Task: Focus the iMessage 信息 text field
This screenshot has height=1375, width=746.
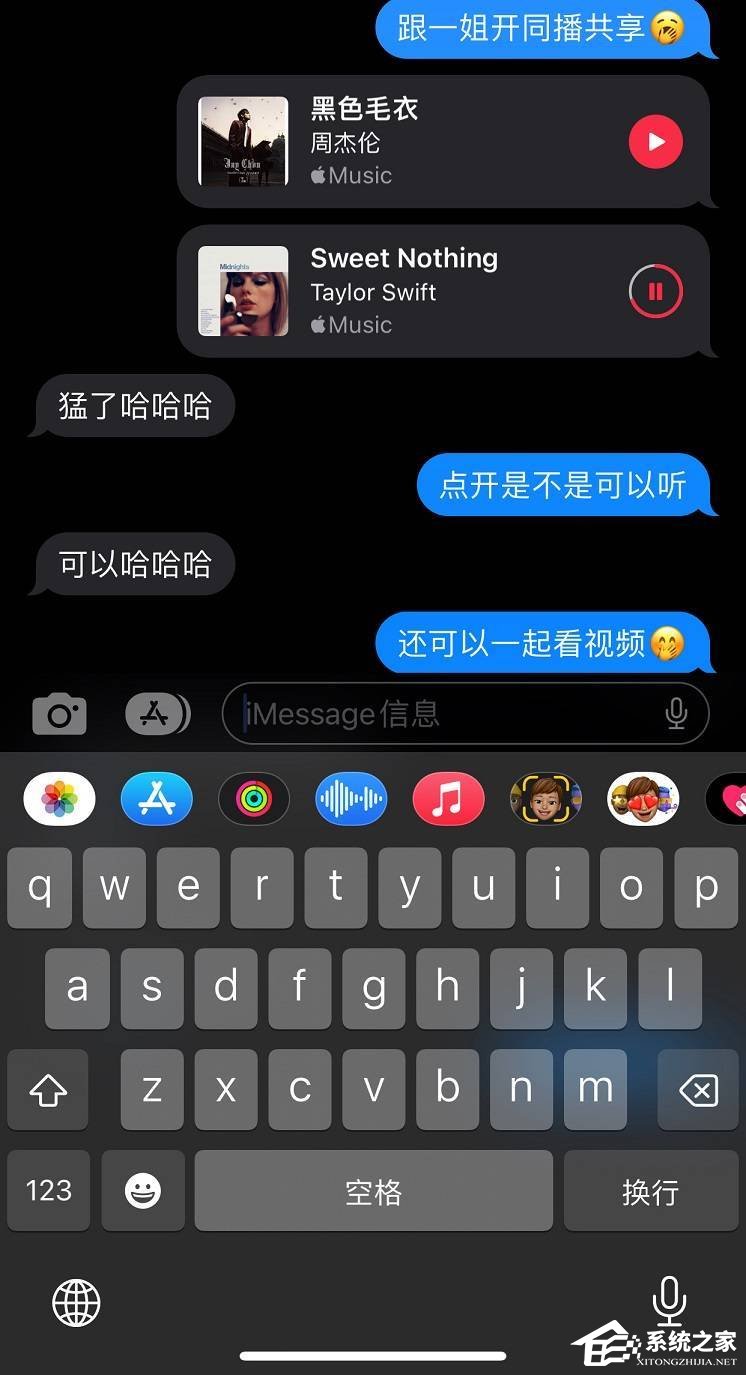Action: (440, 714)
